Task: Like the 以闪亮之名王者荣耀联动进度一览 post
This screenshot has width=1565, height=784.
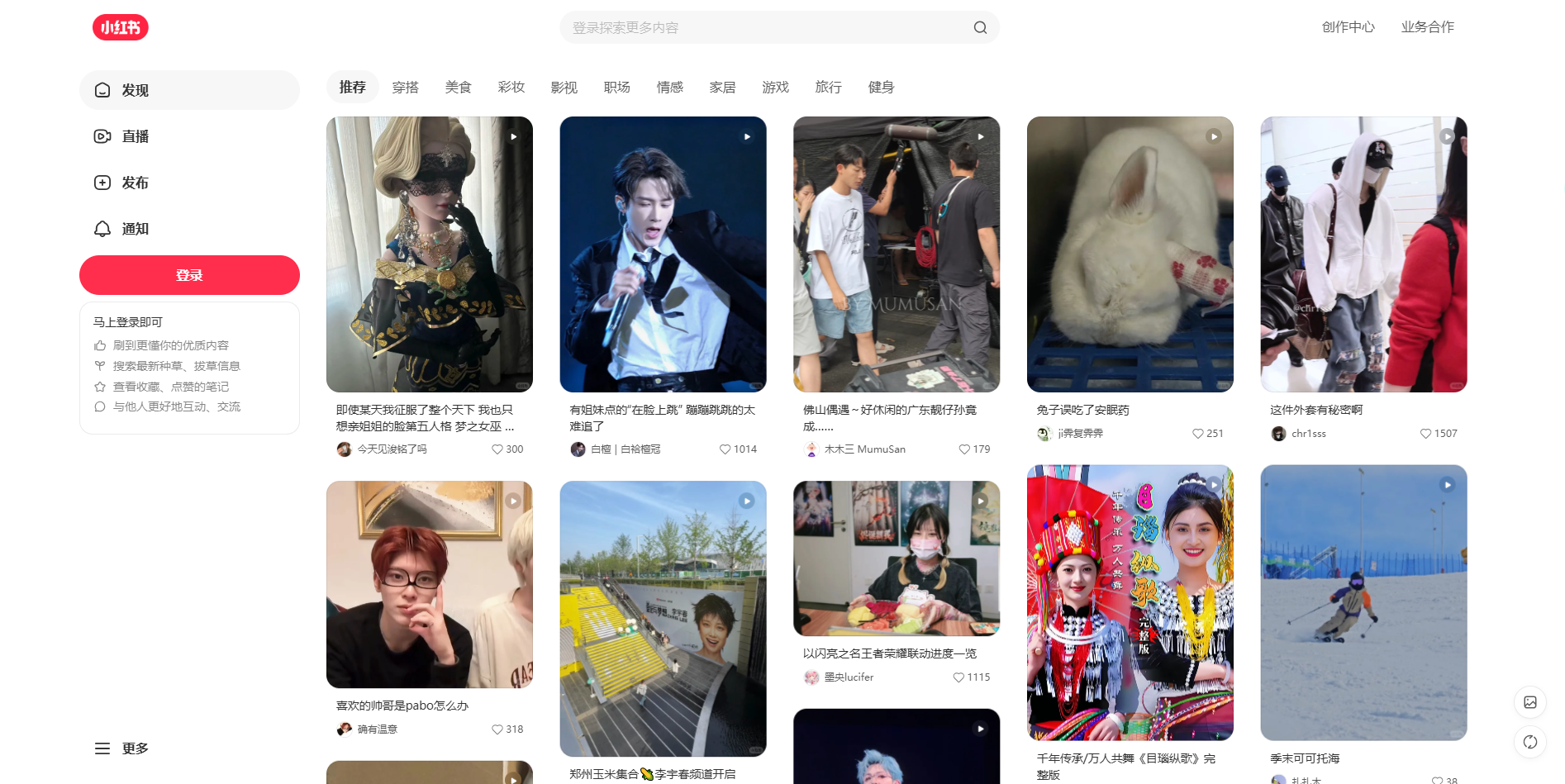Action: tap(959, 677)
